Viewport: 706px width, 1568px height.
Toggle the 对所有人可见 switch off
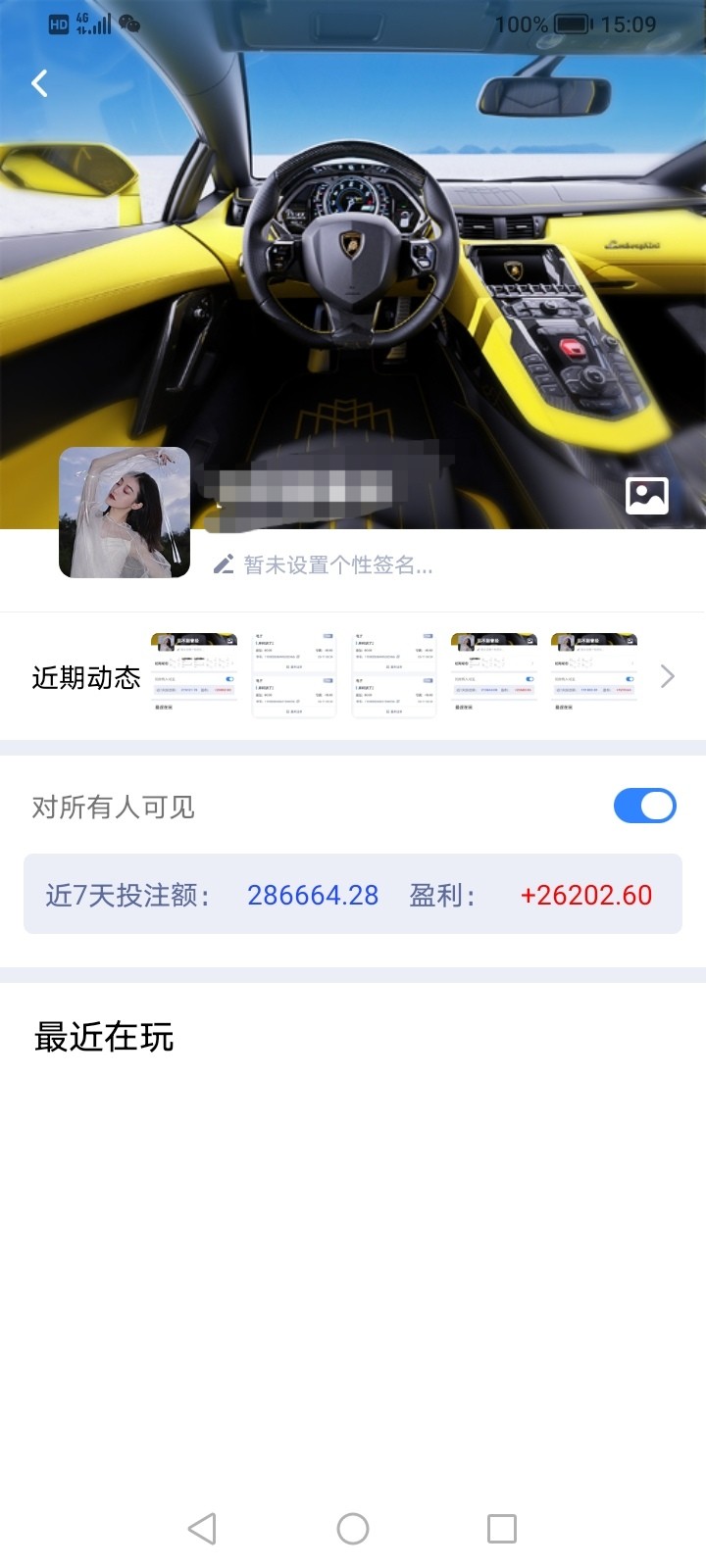644,806
